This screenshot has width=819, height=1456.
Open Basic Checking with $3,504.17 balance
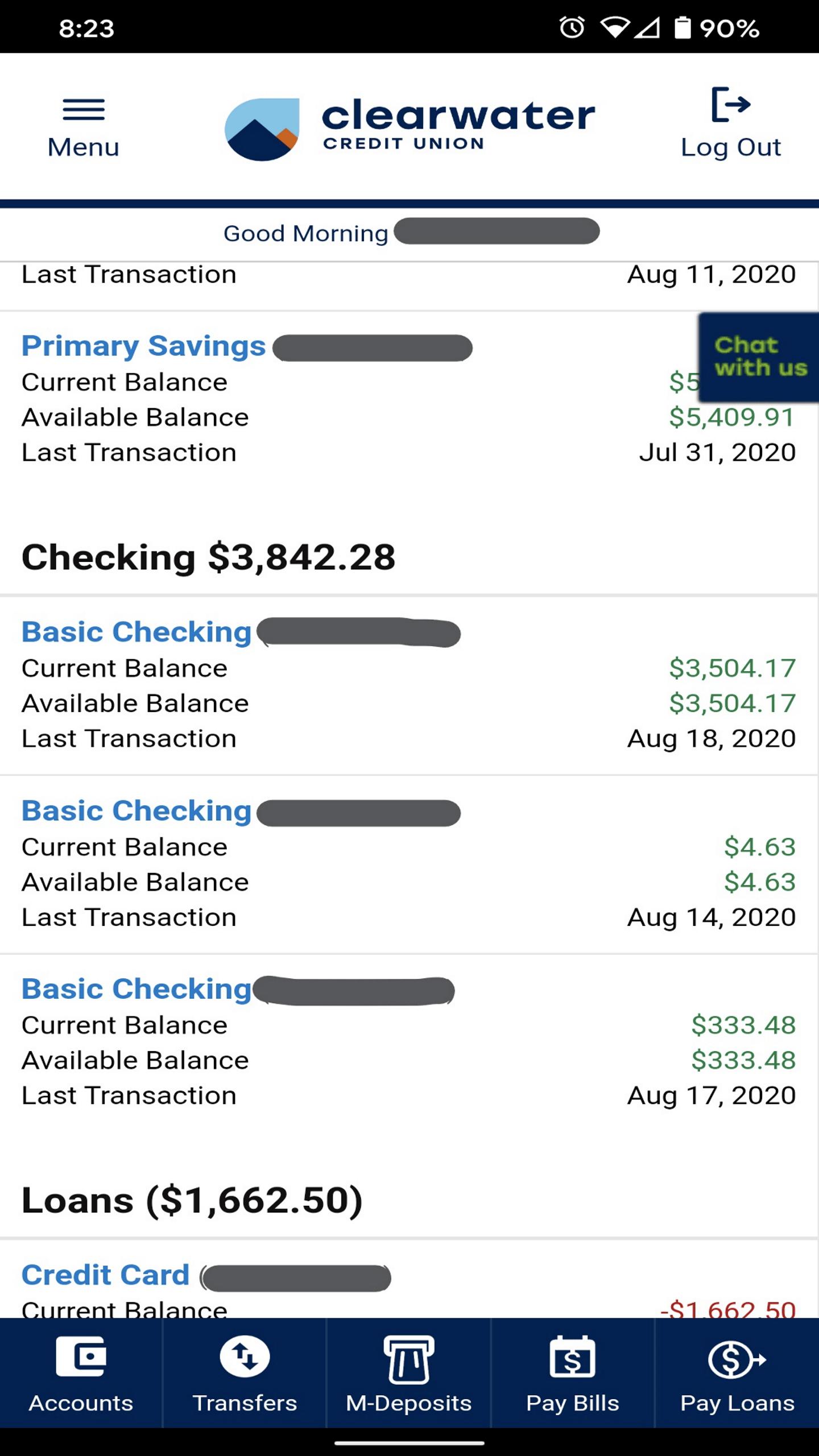[136, 632]
